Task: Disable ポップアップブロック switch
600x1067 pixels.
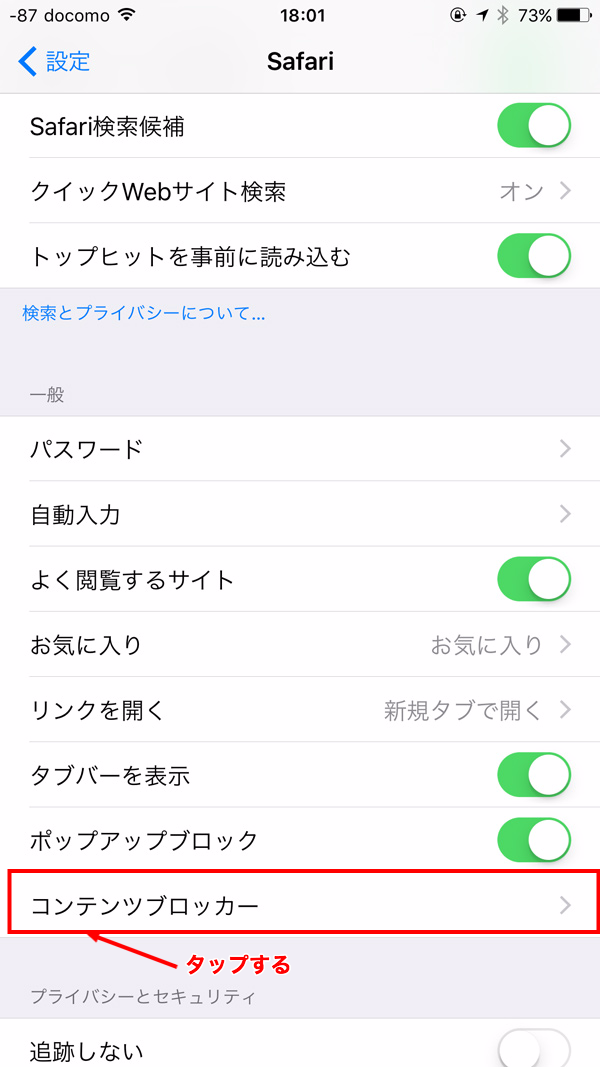Action: (x=534, y=840)
